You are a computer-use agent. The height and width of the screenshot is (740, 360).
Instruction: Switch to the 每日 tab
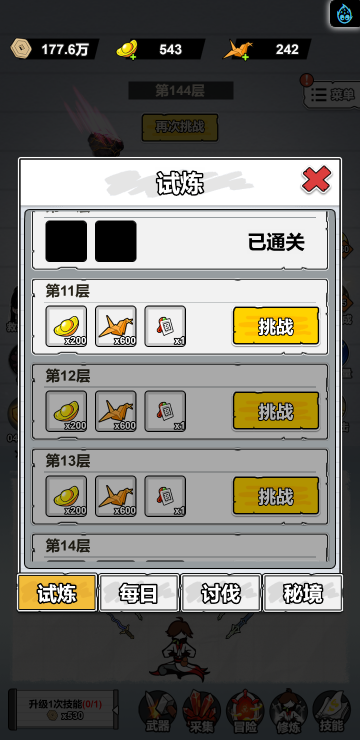point(139,593)
